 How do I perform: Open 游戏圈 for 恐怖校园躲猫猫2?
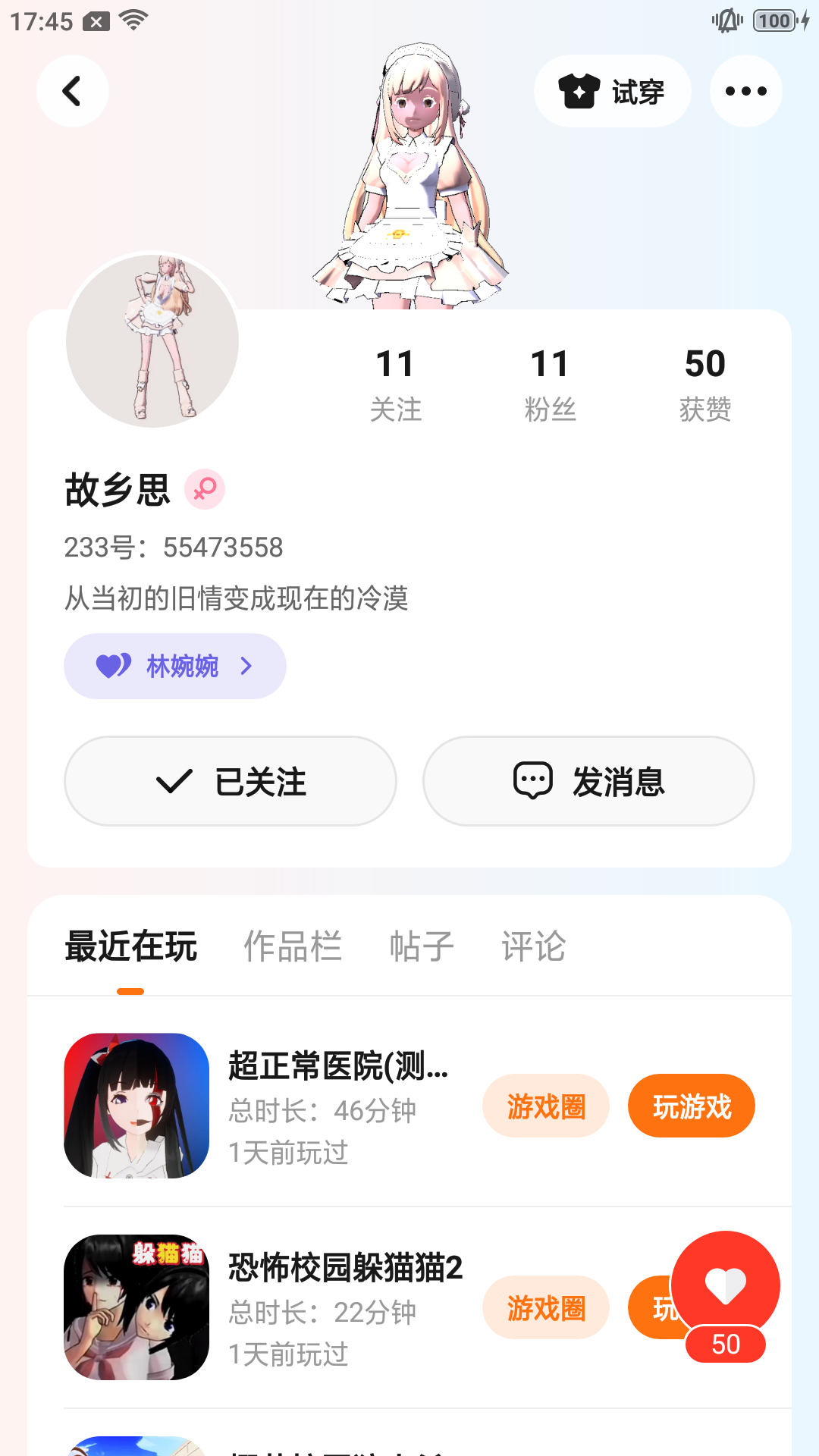pos(546,1308)
